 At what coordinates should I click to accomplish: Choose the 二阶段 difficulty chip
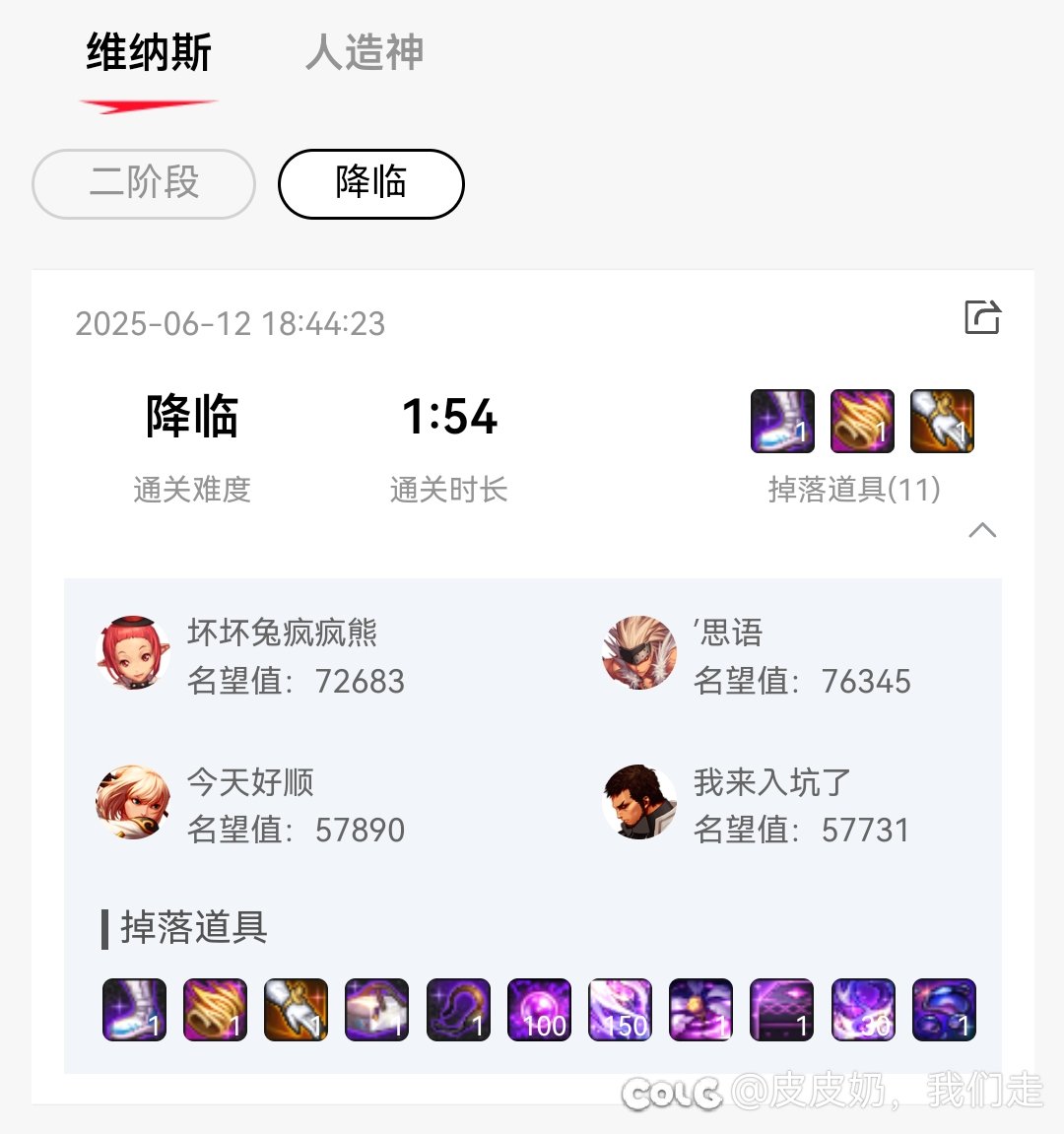[x=144, y=183]
